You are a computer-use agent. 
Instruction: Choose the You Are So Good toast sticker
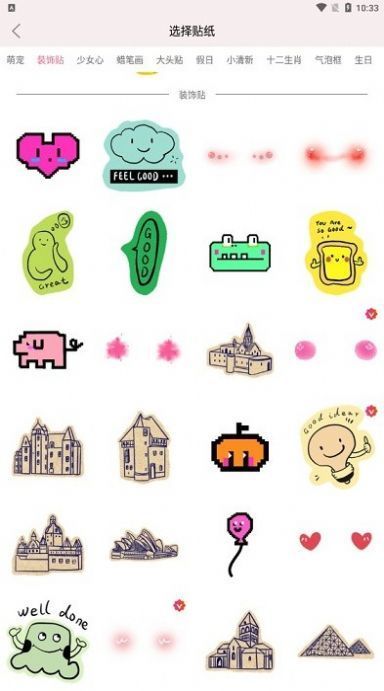tap(336, 253)
